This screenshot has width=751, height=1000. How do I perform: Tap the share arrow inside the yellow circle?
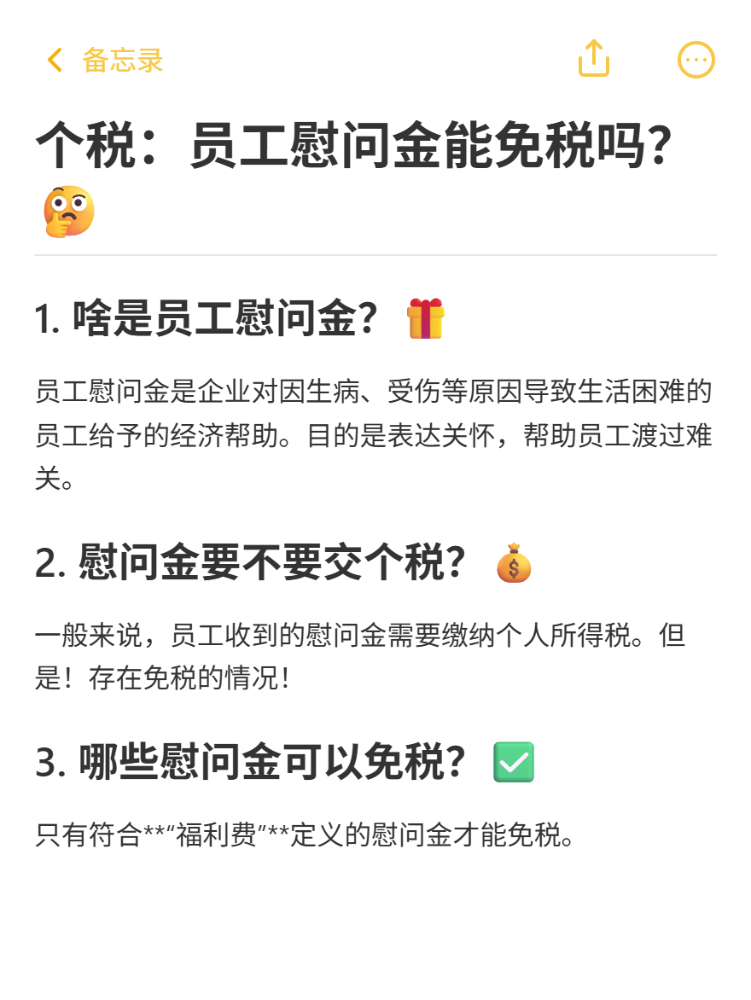coord(594,58)
